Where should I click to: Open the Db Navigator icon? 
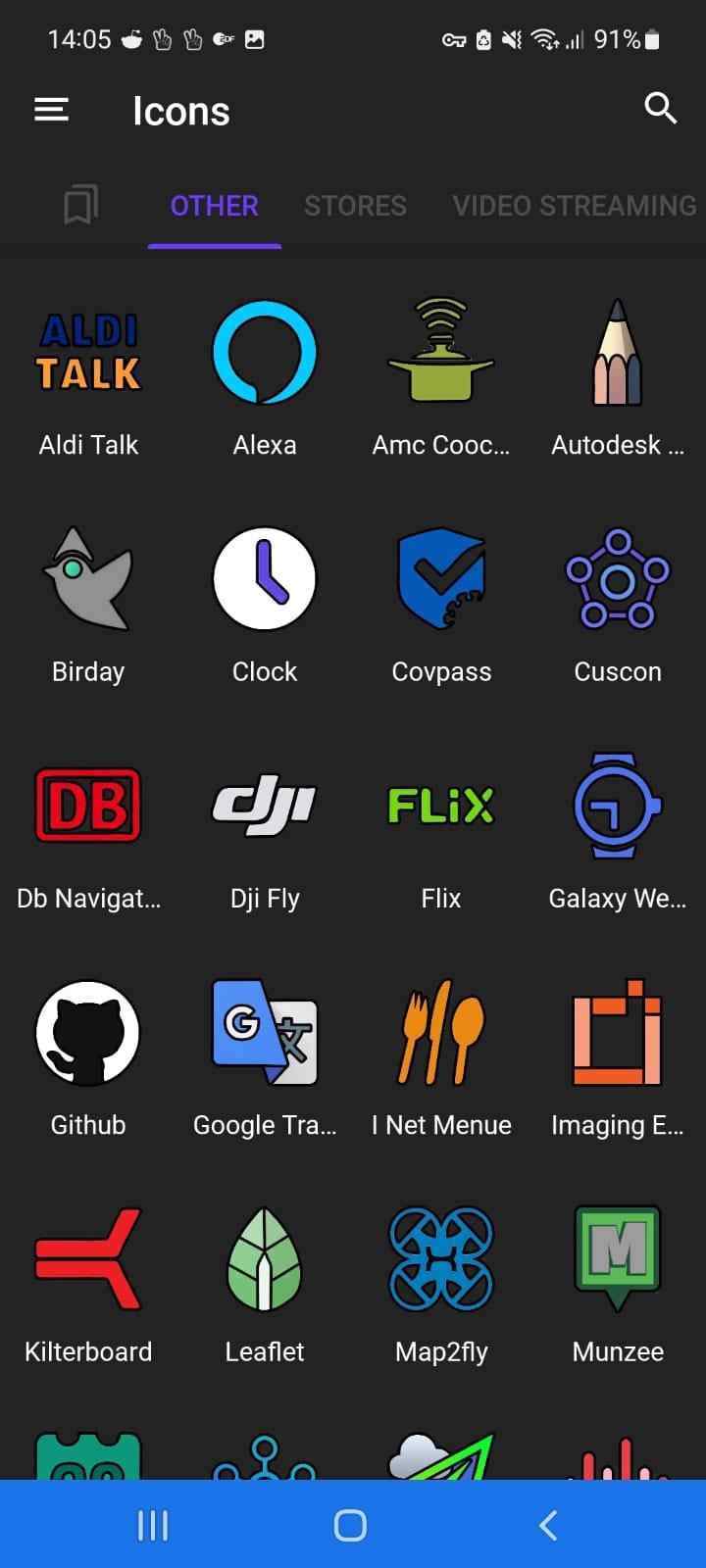coord(87,806)
